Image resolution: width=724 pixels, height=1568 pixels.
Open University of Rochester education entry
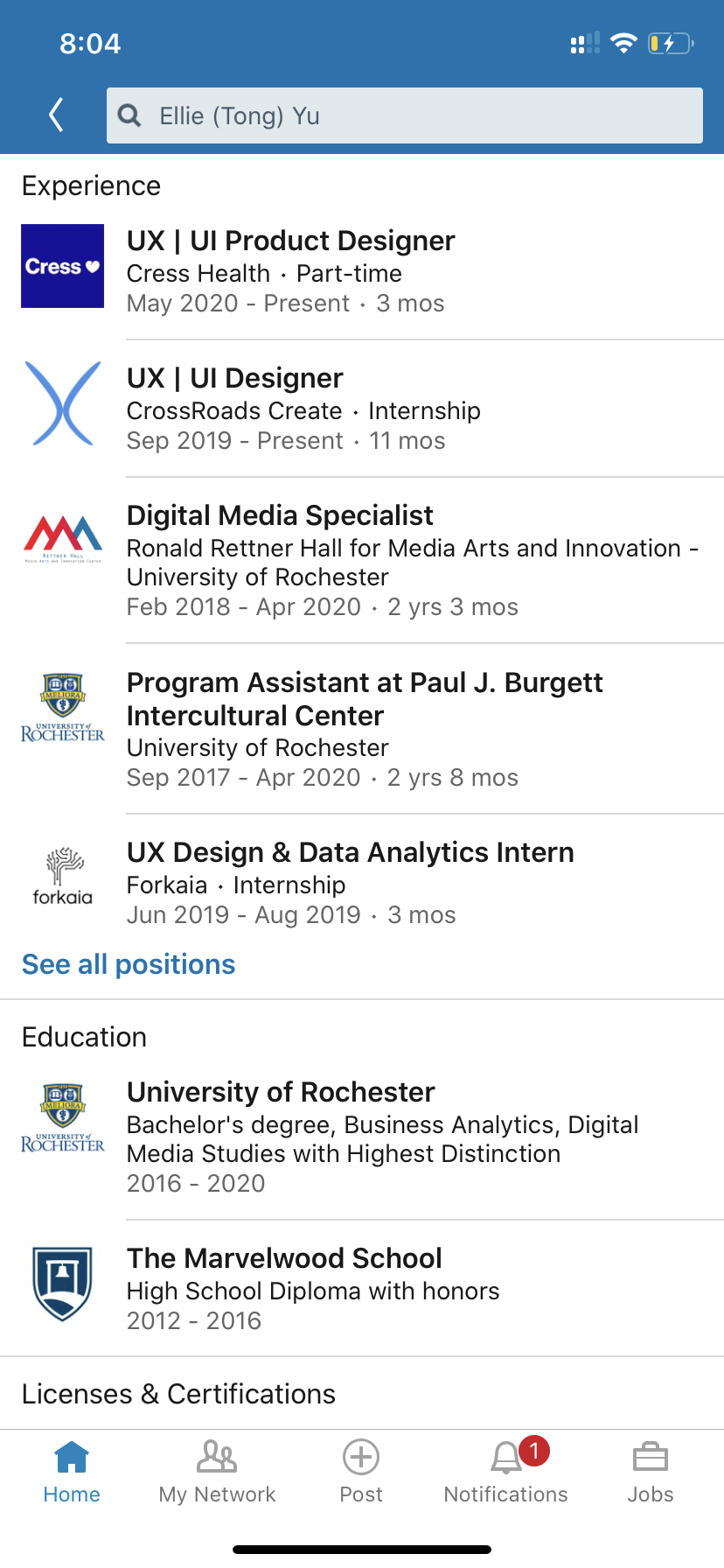pos(281,1093)
